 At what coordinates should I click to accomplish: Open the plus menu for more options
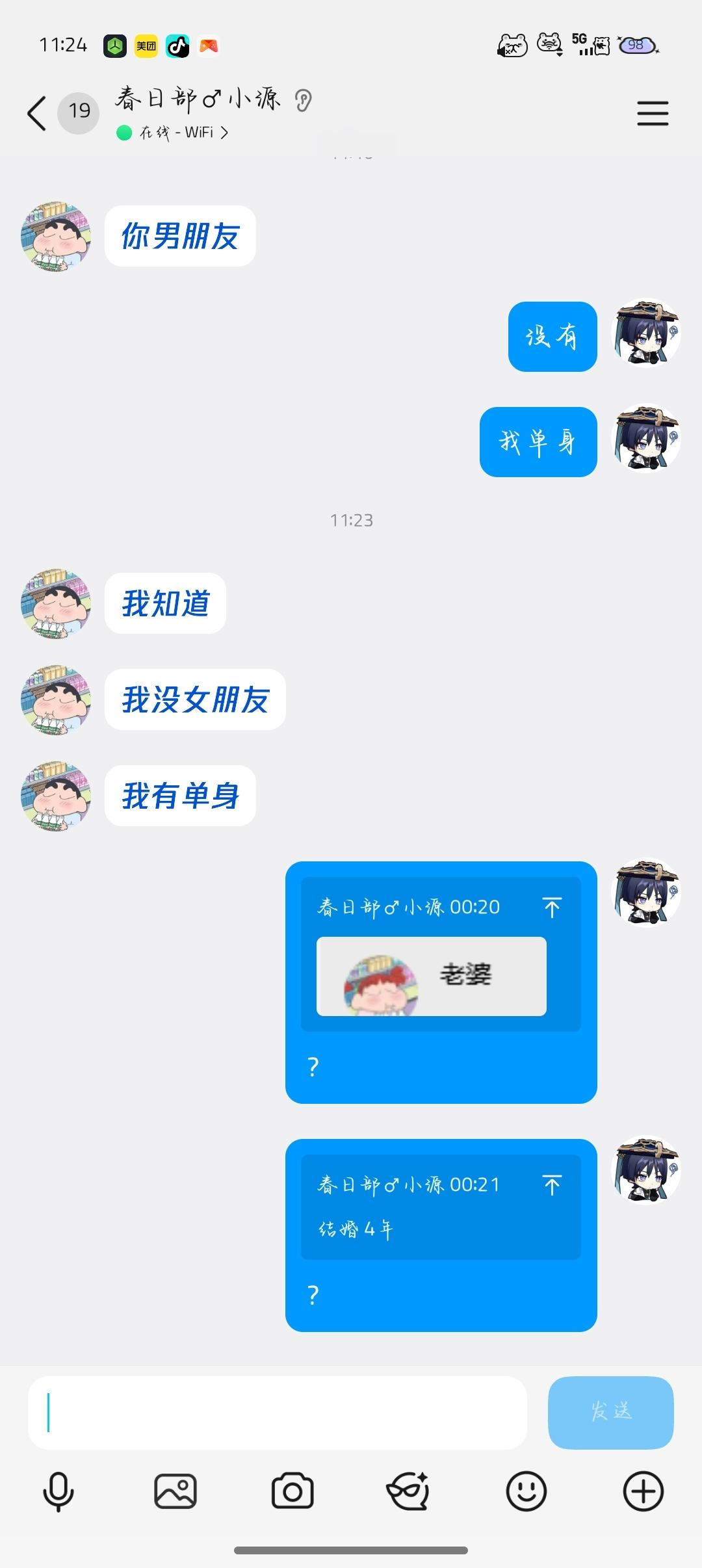643,1491
